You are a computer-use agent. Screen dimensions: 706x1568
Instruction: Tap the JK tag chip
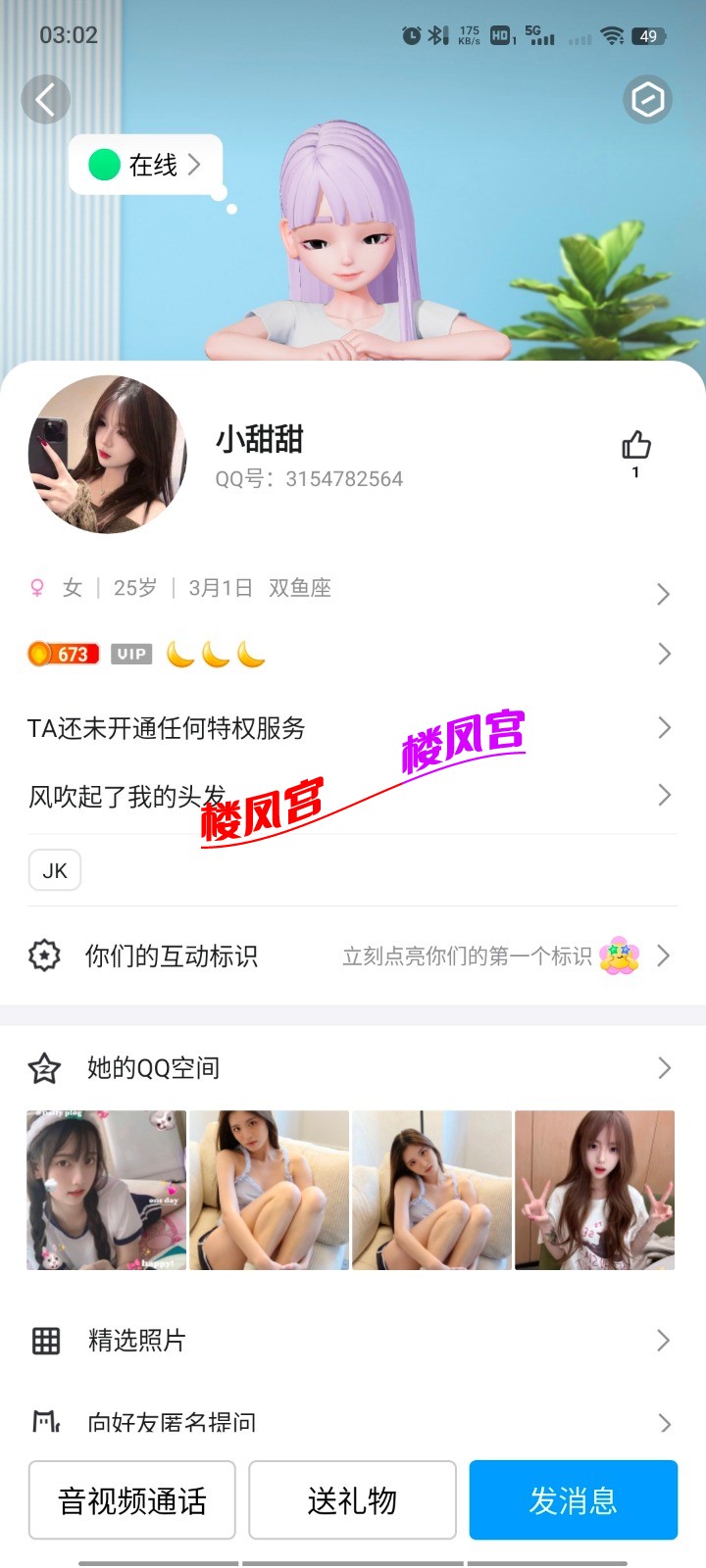pos(55,870)
